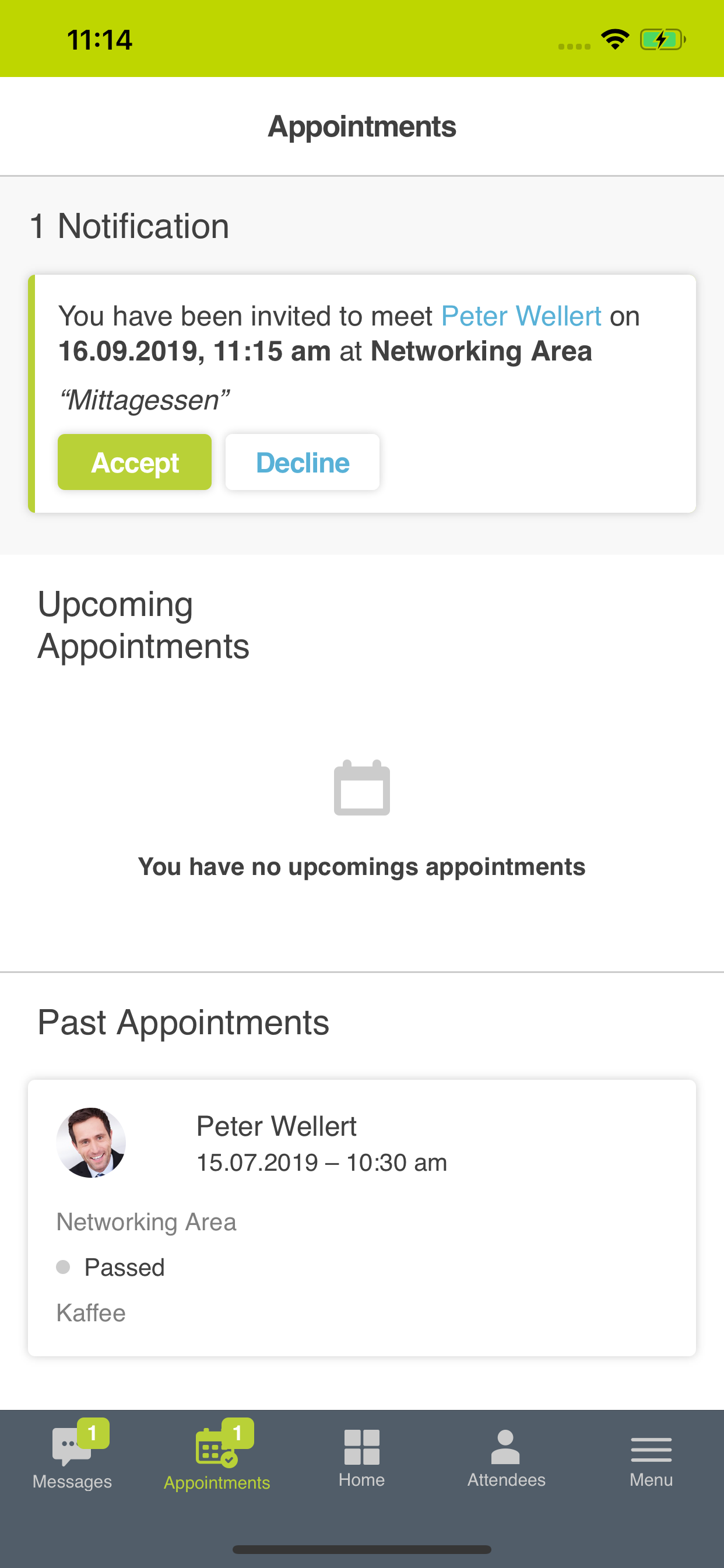Screen dimensions: 724x1568
Task: Open the Menu tab
Action: click(651, 1457)
